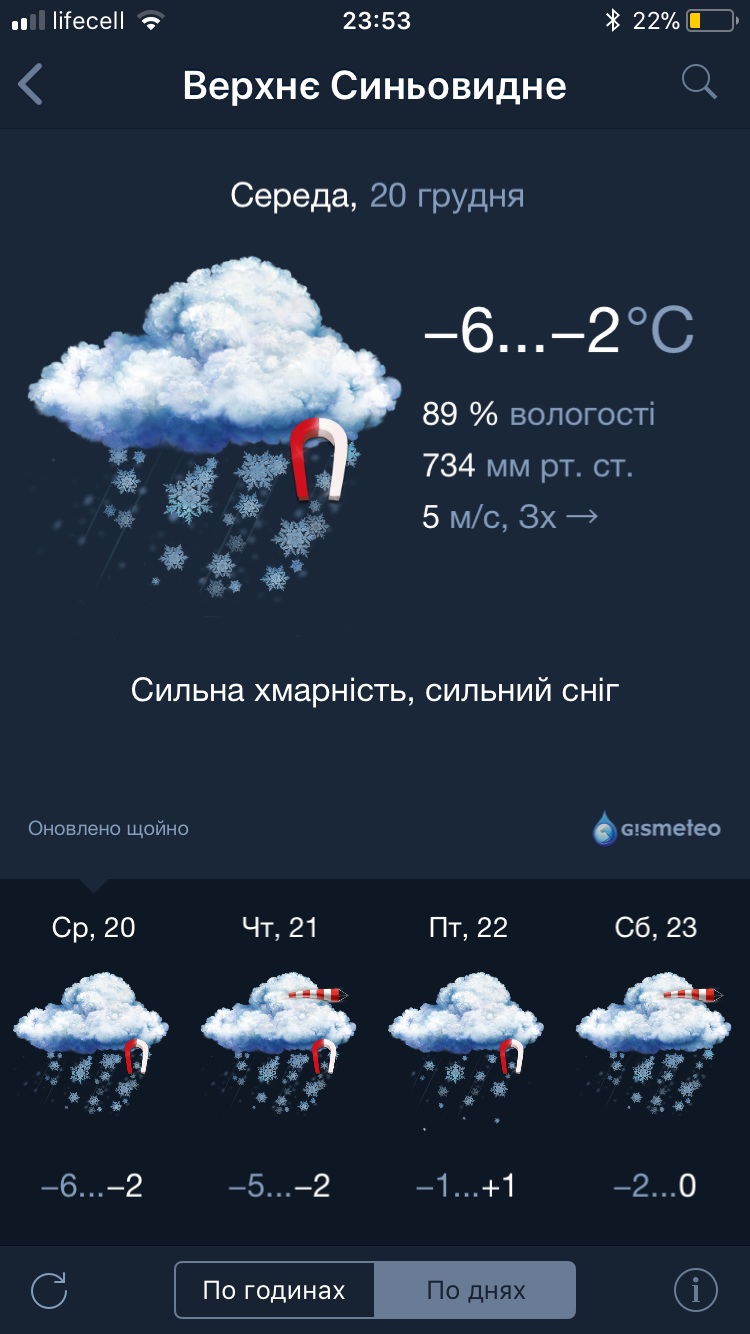750x1334 pixels.
Task: View Friday forecast Пт, 22
Action: [x=467, y=1060]
